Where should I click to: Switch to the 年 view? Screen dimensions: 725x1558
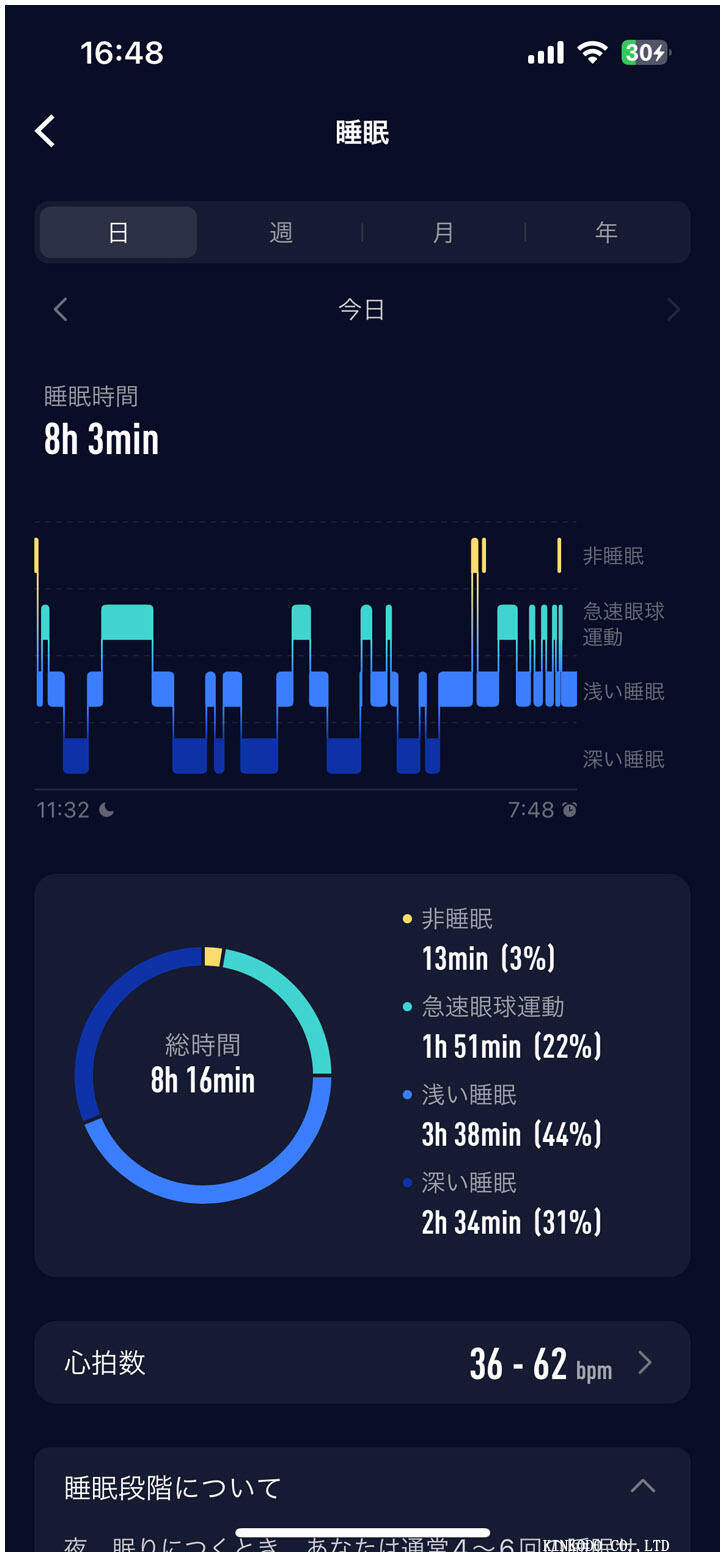606,233
